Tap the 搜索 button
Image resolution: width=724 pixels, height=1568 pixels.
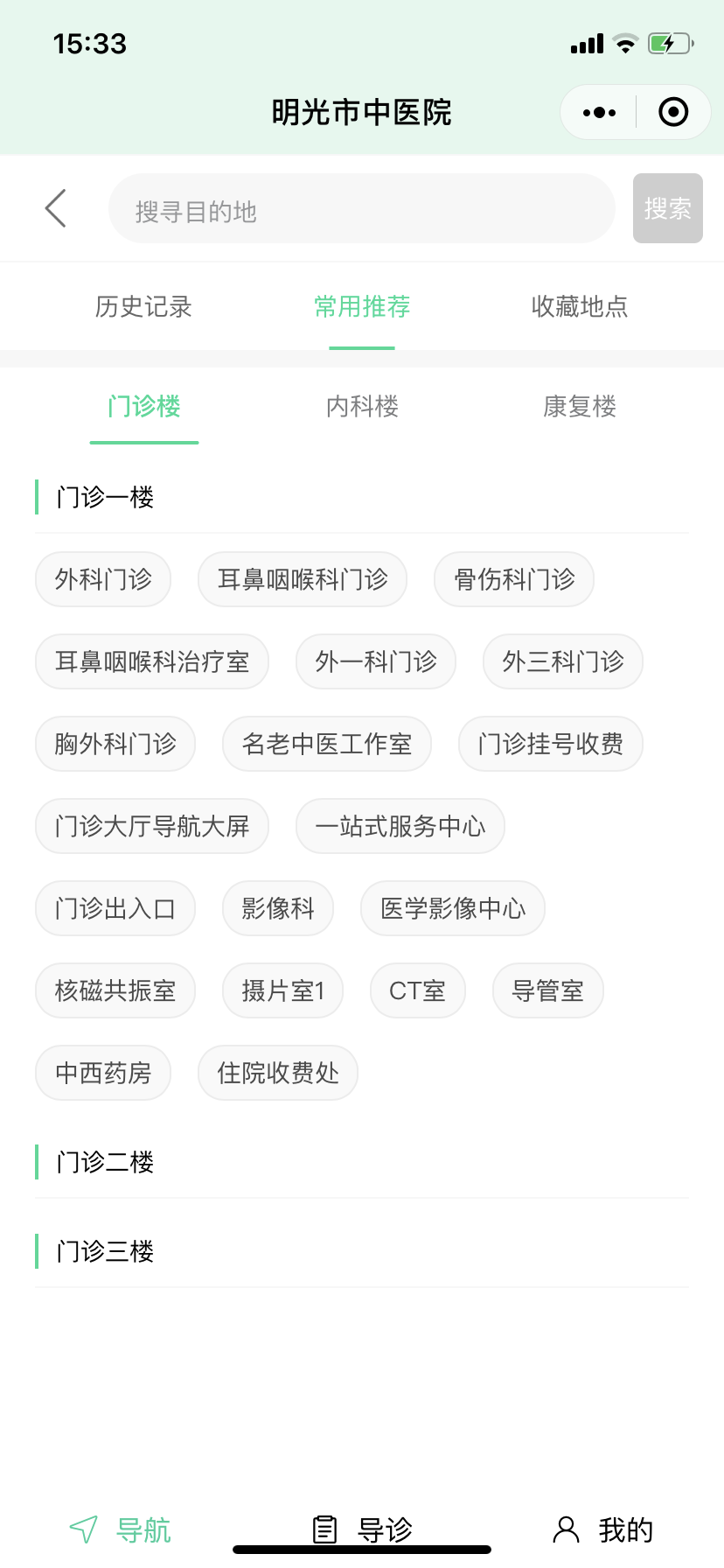(667, 209)
